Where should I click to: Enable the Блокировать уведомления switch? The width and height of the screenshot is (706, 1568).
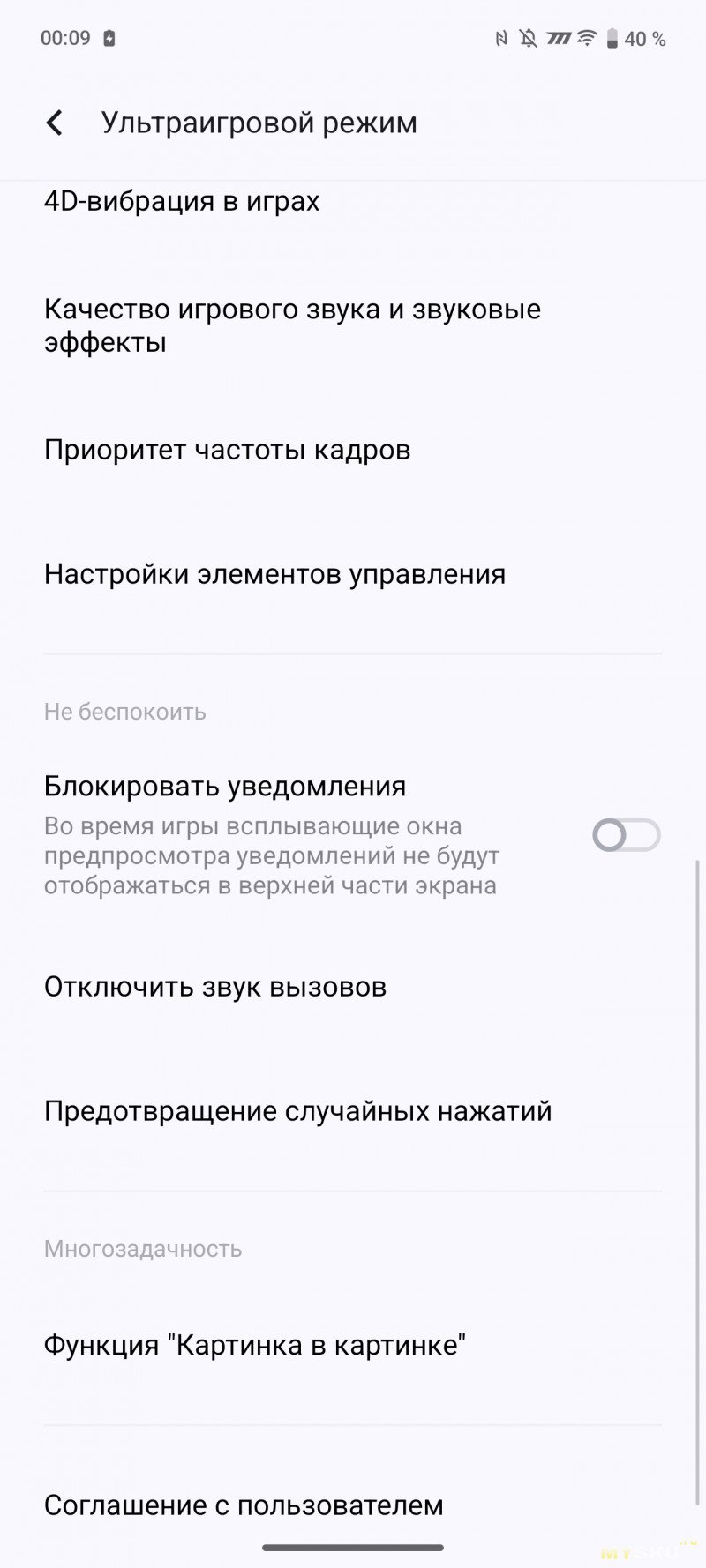point(626,834)
